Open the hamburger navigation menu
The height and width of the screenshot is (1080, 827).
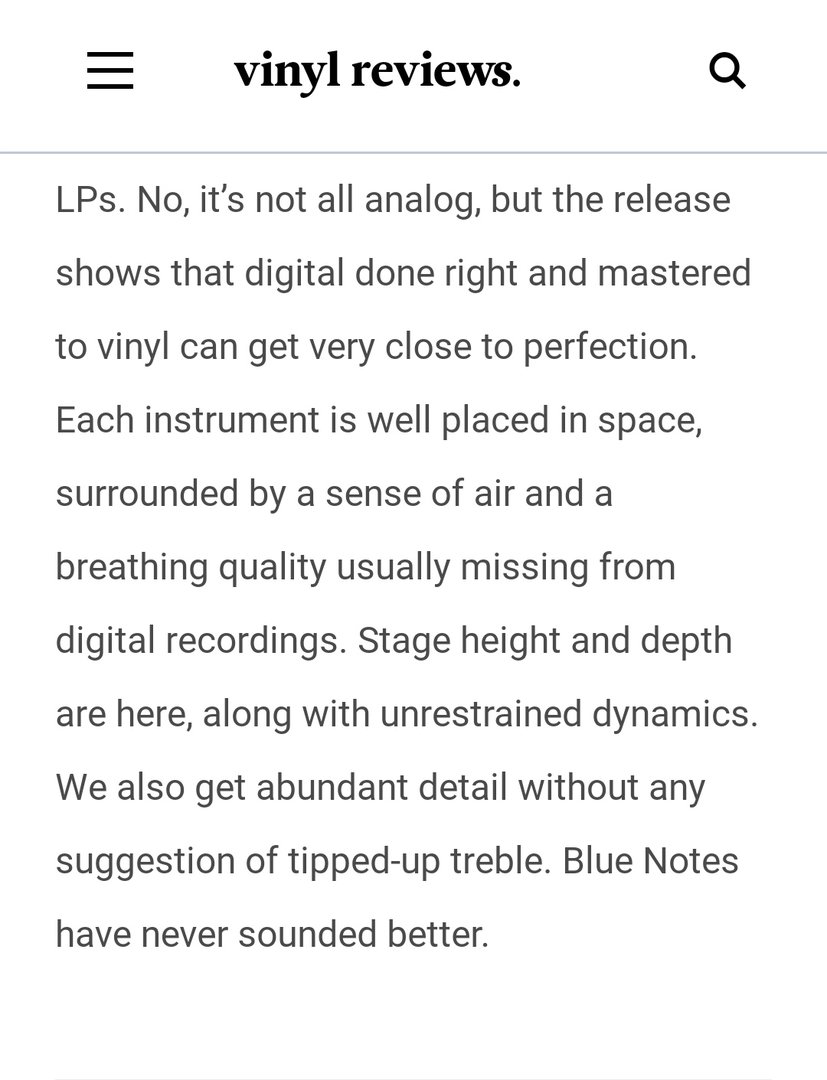(x=110, y=72)
